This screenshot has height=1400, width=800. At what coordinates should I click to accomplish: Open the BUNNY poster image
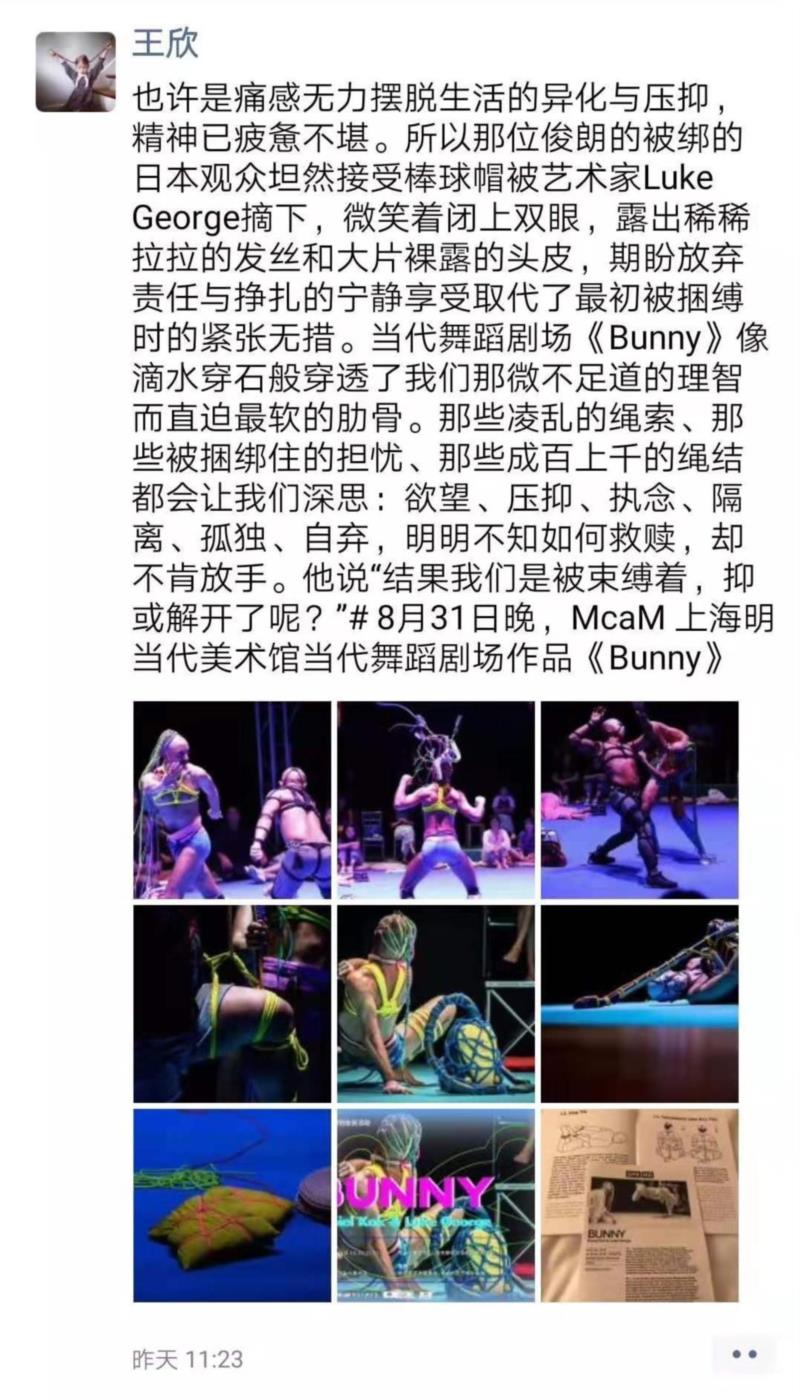(436, 1205)
